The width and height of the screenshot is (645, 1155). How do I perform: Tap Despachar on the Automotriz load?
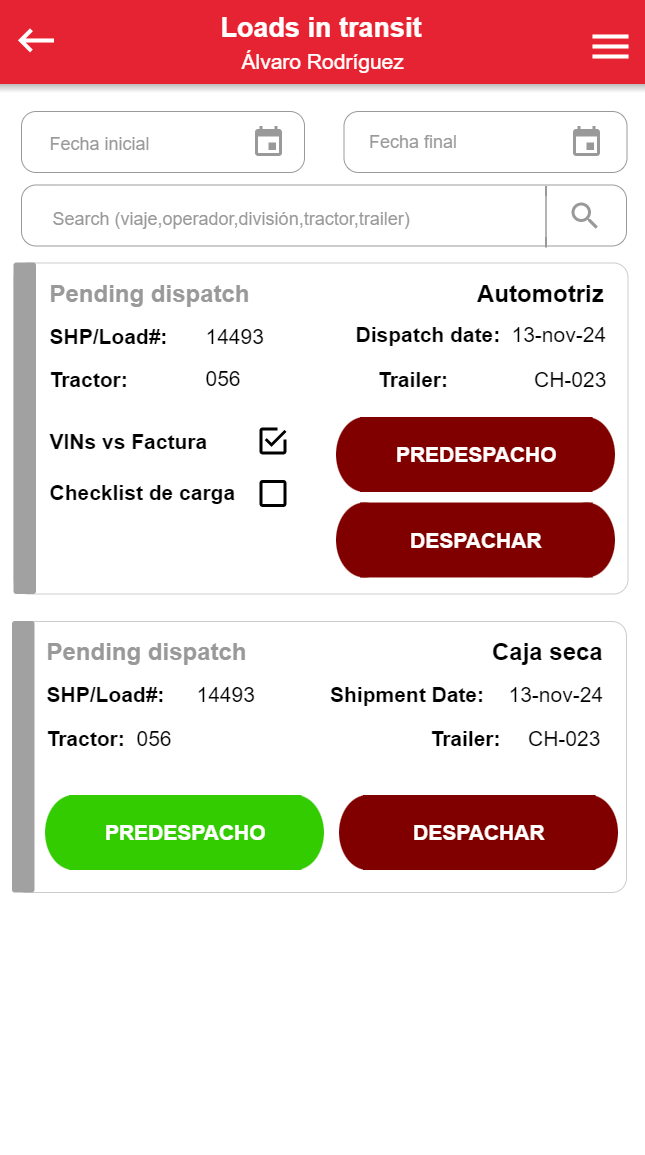pyautogui.click(x=475, y=541)
